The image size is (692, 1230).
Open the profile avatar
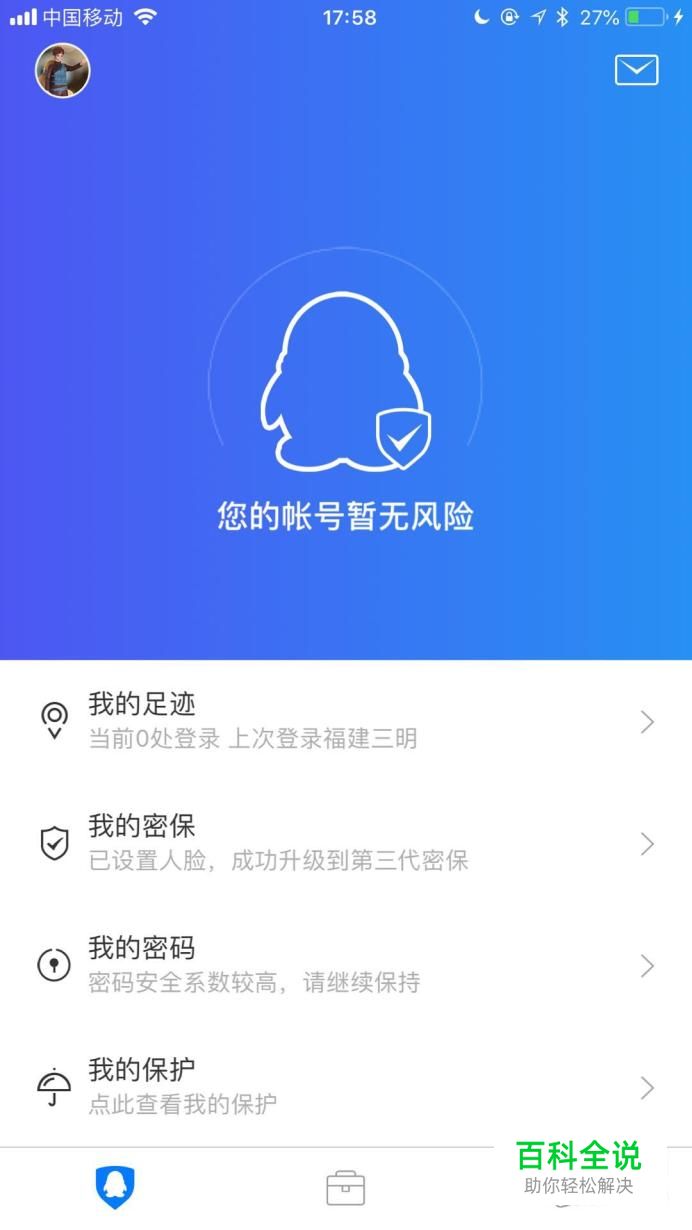pos(63,71)
